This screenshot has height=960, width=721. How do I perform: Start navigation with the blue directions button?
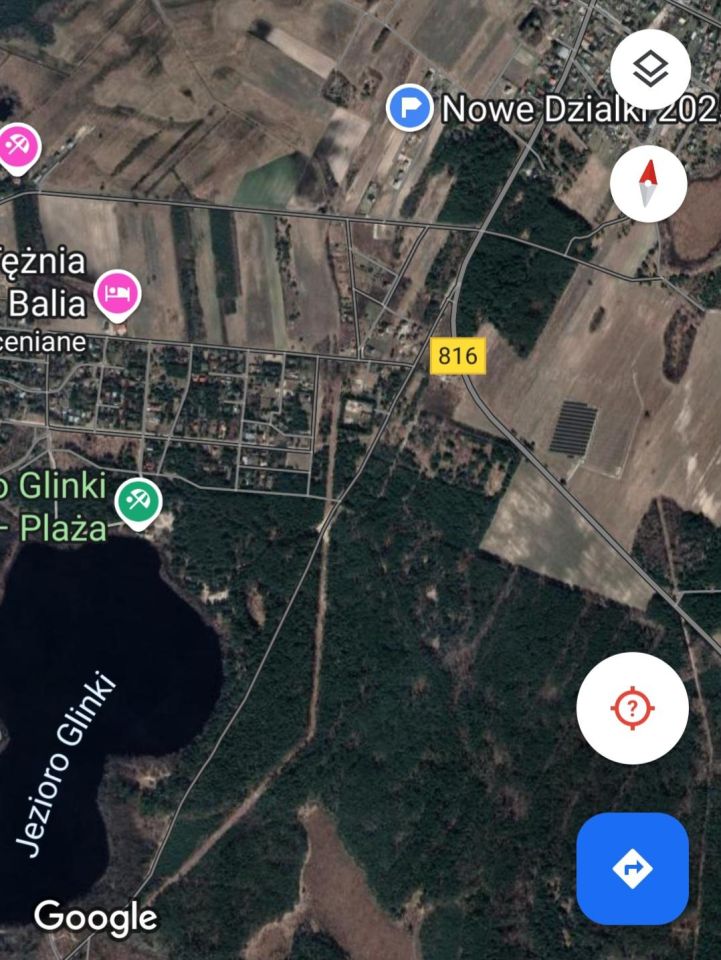630,869
